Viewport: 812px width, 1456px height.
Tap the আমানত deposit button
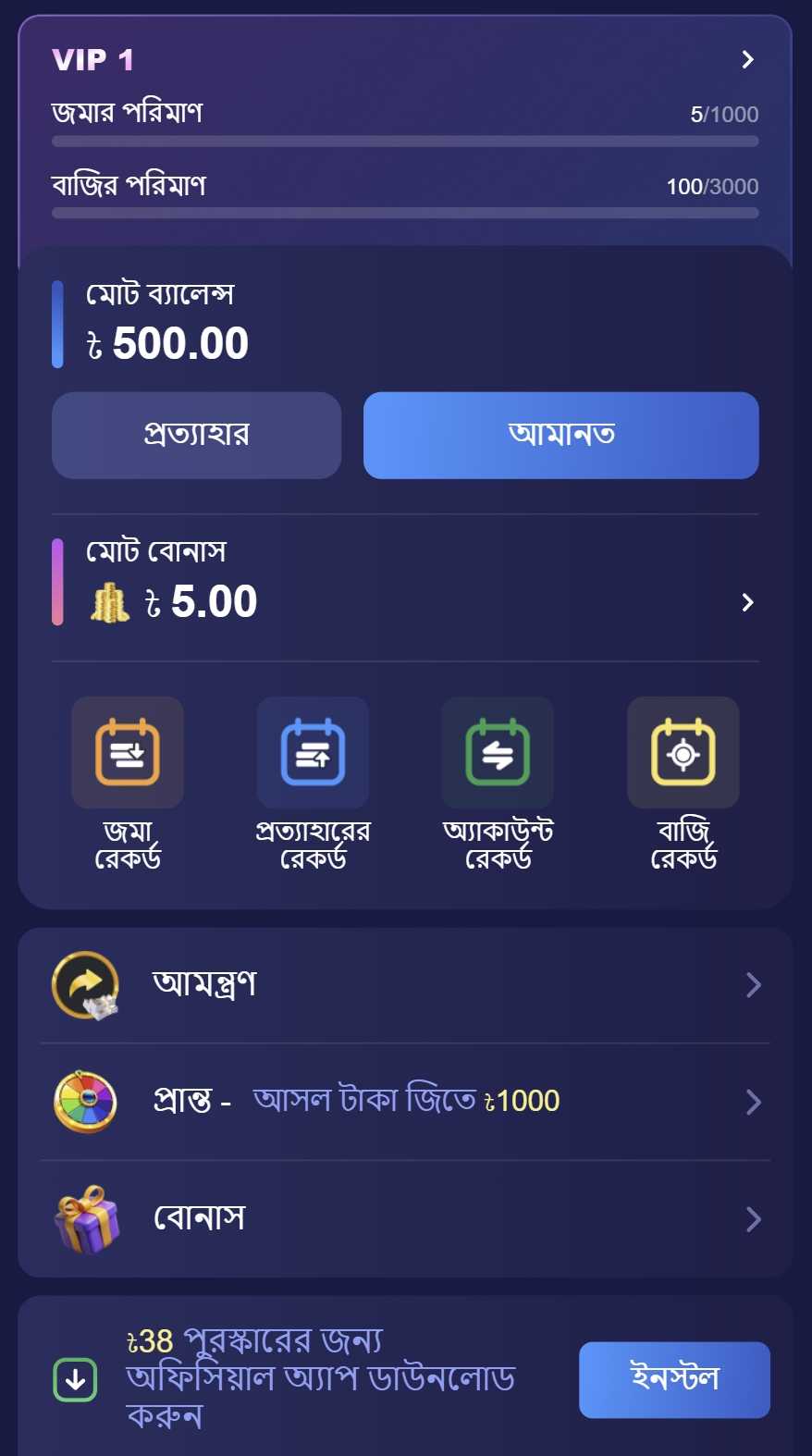(560, 435)
